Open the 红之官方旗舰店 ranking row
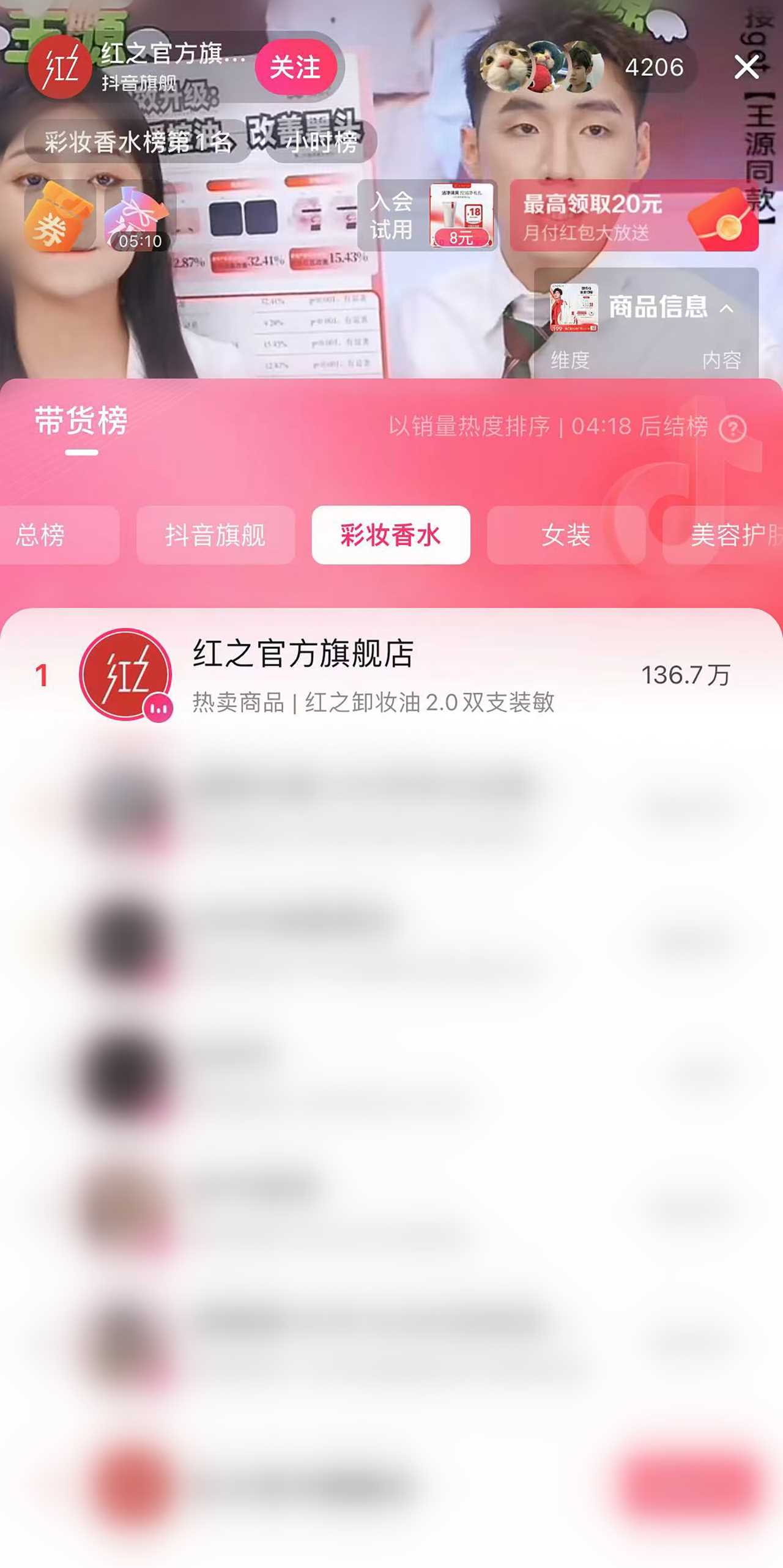This screenshot has width=783, height=1568. click(391, 675)
